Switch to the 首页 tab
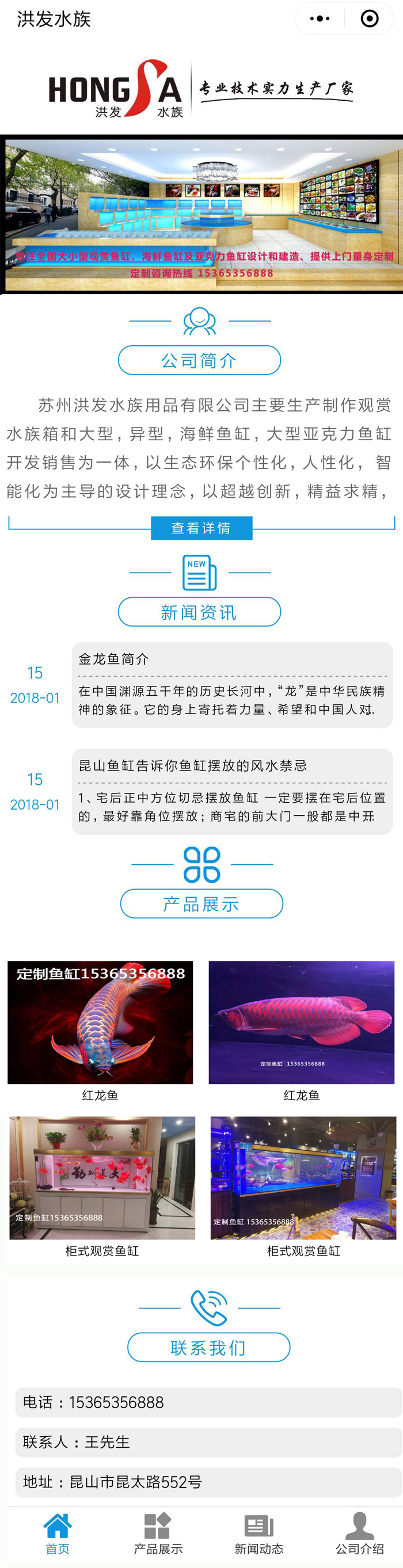 [58, 1534]
